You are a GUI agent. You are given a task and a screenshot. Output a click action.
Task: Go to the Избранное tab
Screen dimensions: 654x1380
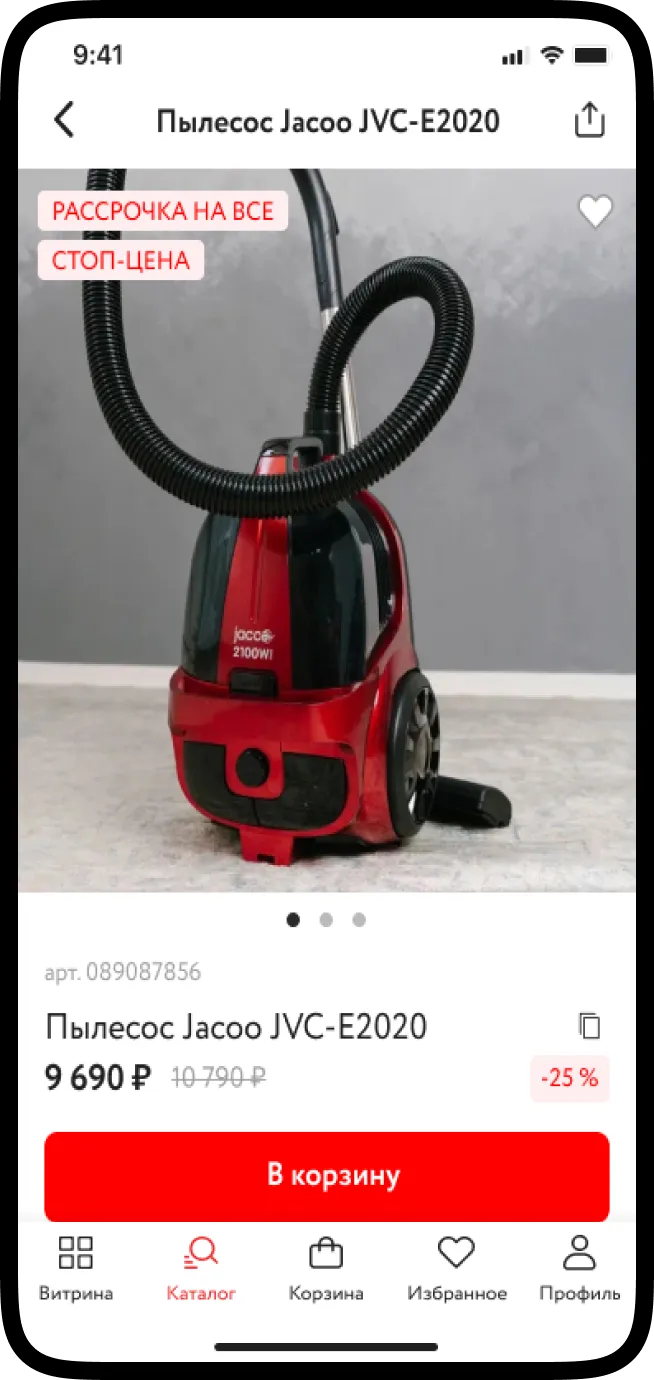click(x=457, y=1268)
